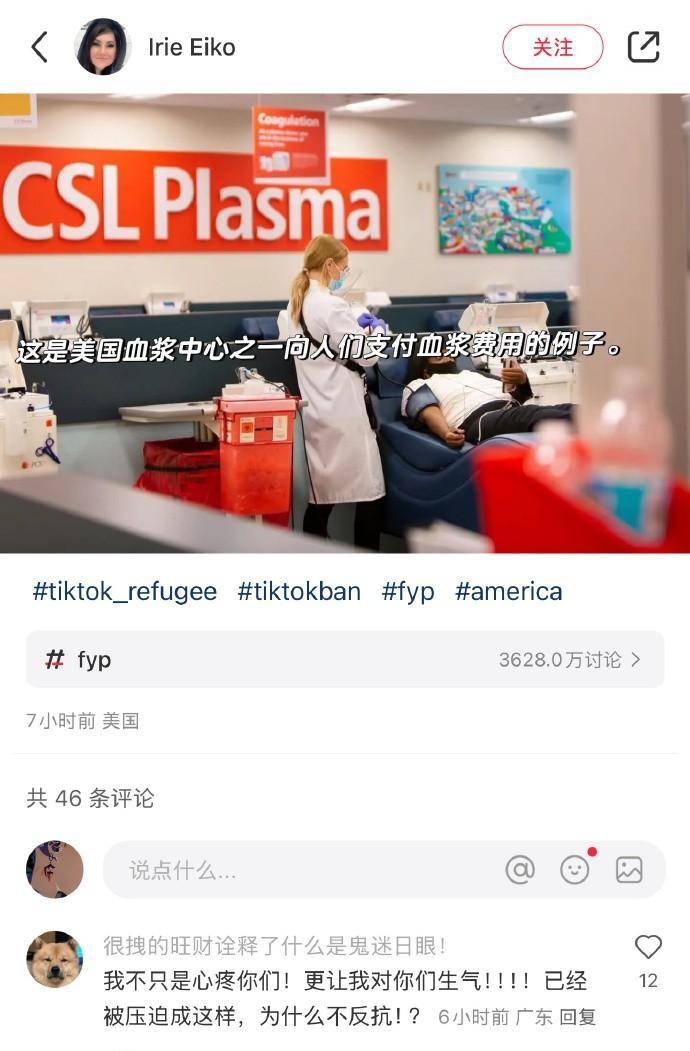The width and height of the screenshot is (690, 1051).
Task: Open the dog avatar of the commenter
Action: pos(54,959)
